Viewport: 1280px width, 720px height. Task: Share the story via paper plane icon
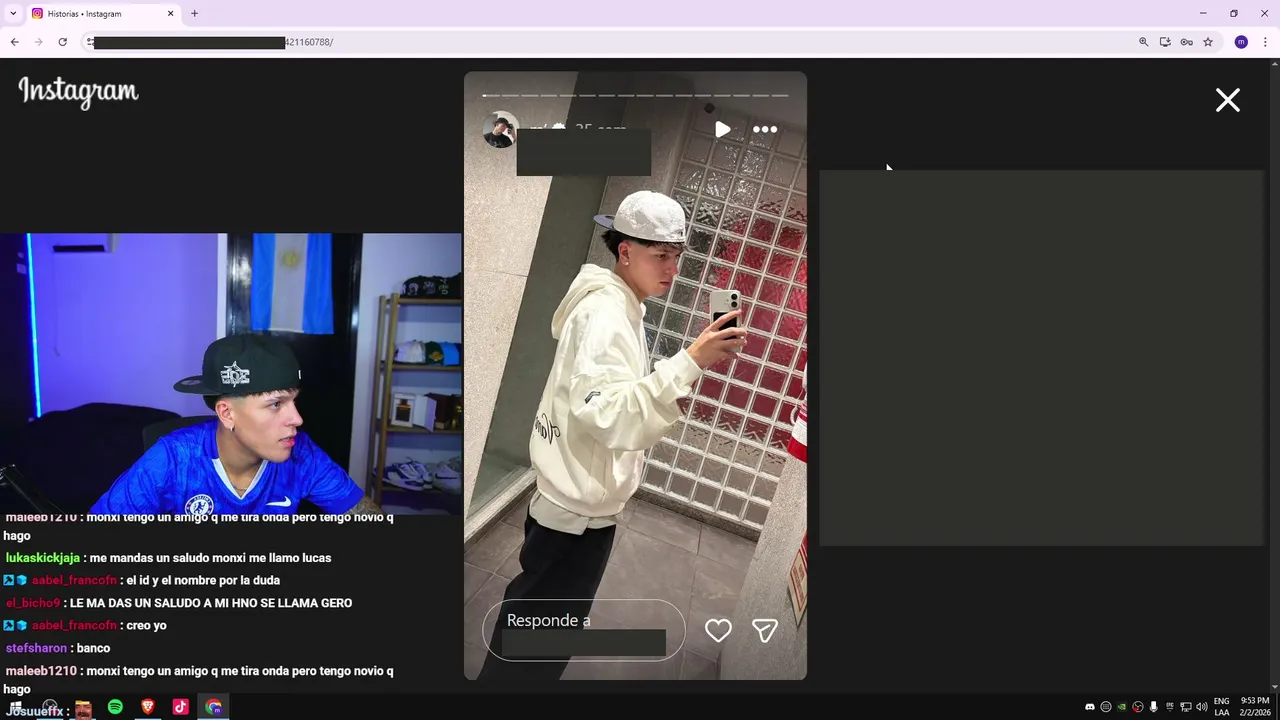pos(765,630)
